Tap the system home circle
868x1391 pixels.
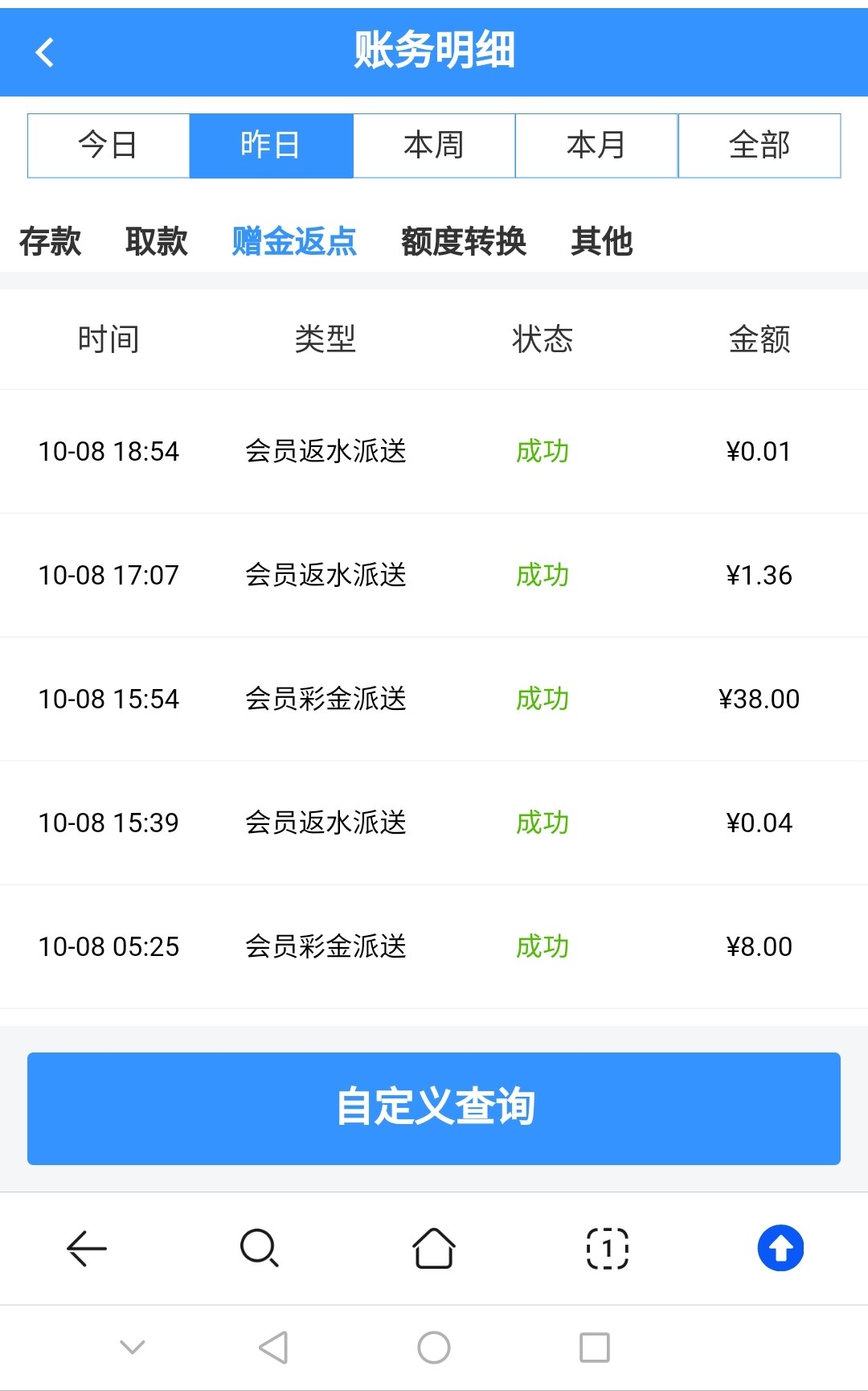click(x=434, y=1348)
